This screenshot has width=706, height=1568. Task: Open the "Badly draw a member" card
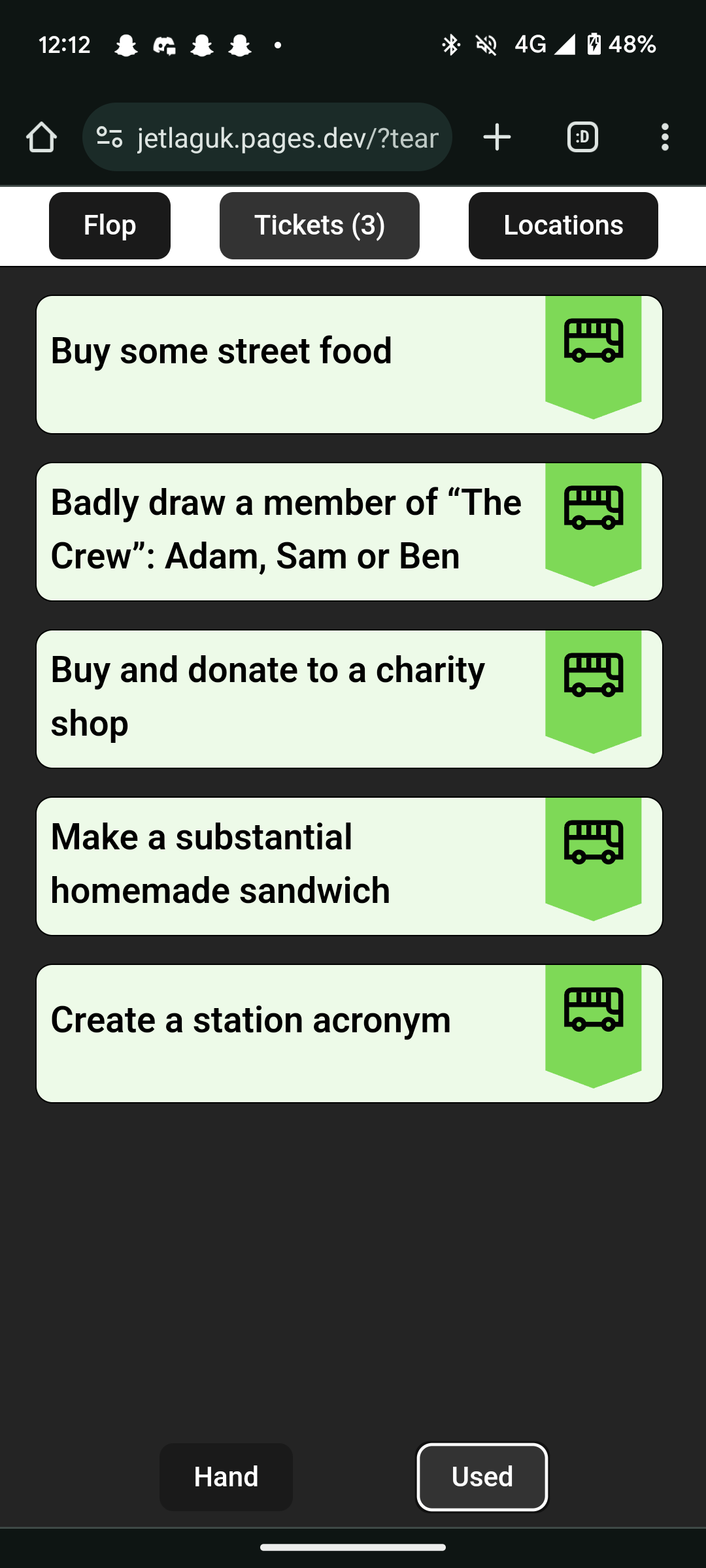[350, 532]
